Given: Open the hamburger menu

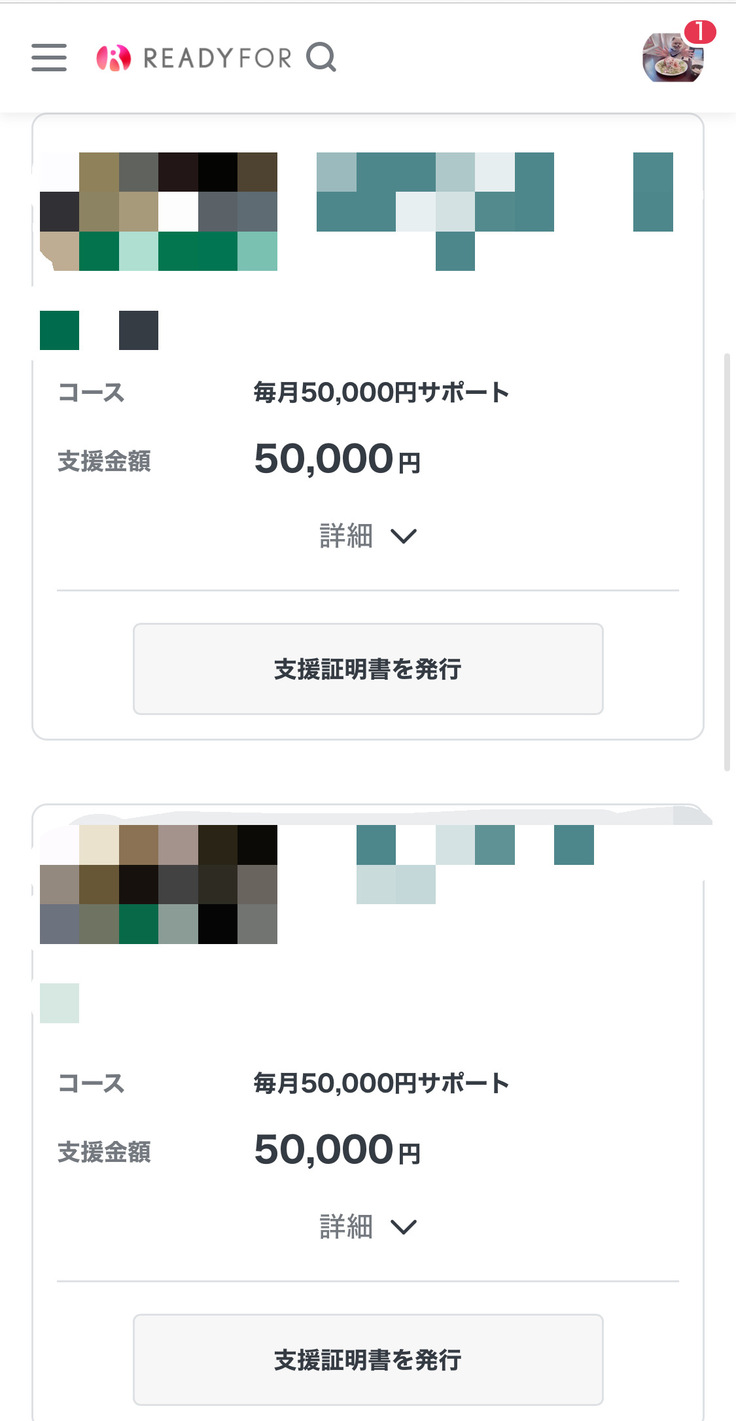Looking at the screenshot, I should click(49, 58).
